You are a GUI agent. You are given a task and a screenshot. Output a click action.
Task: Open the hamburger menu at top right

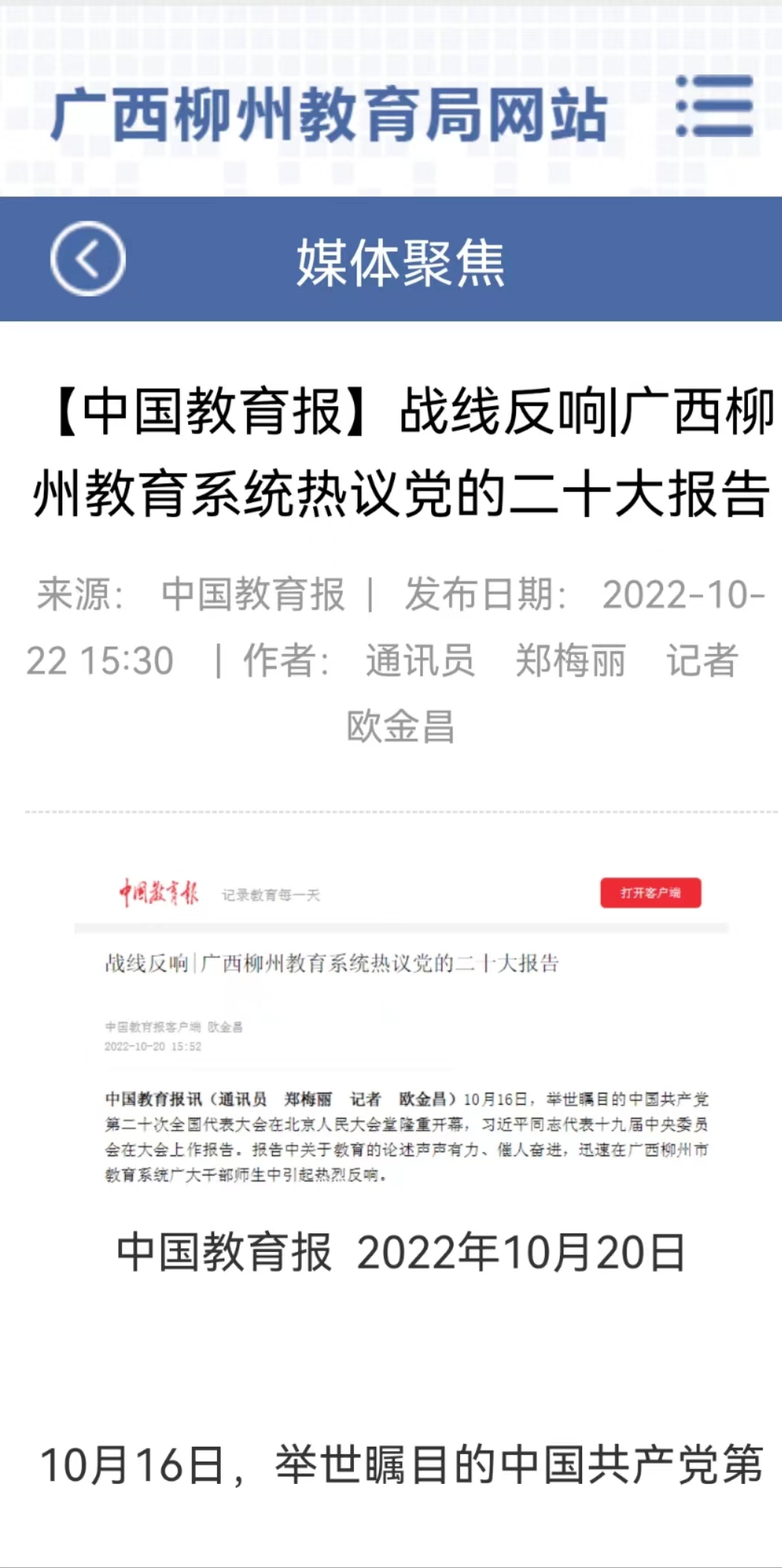pyautogui.click(x=714, y=106)
